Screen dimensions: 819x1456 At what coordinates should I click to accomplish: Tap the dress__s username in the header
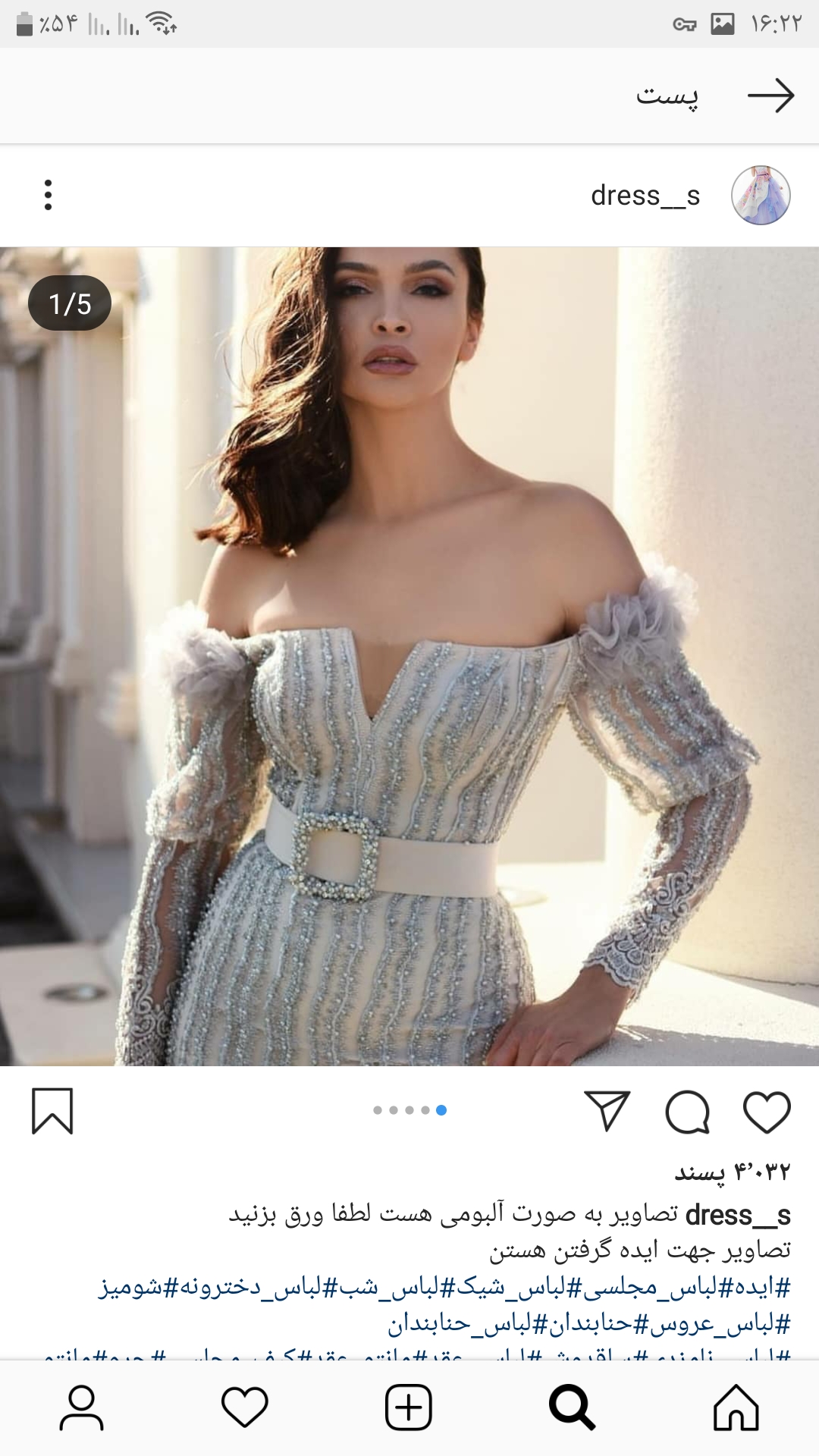(645, 196)
